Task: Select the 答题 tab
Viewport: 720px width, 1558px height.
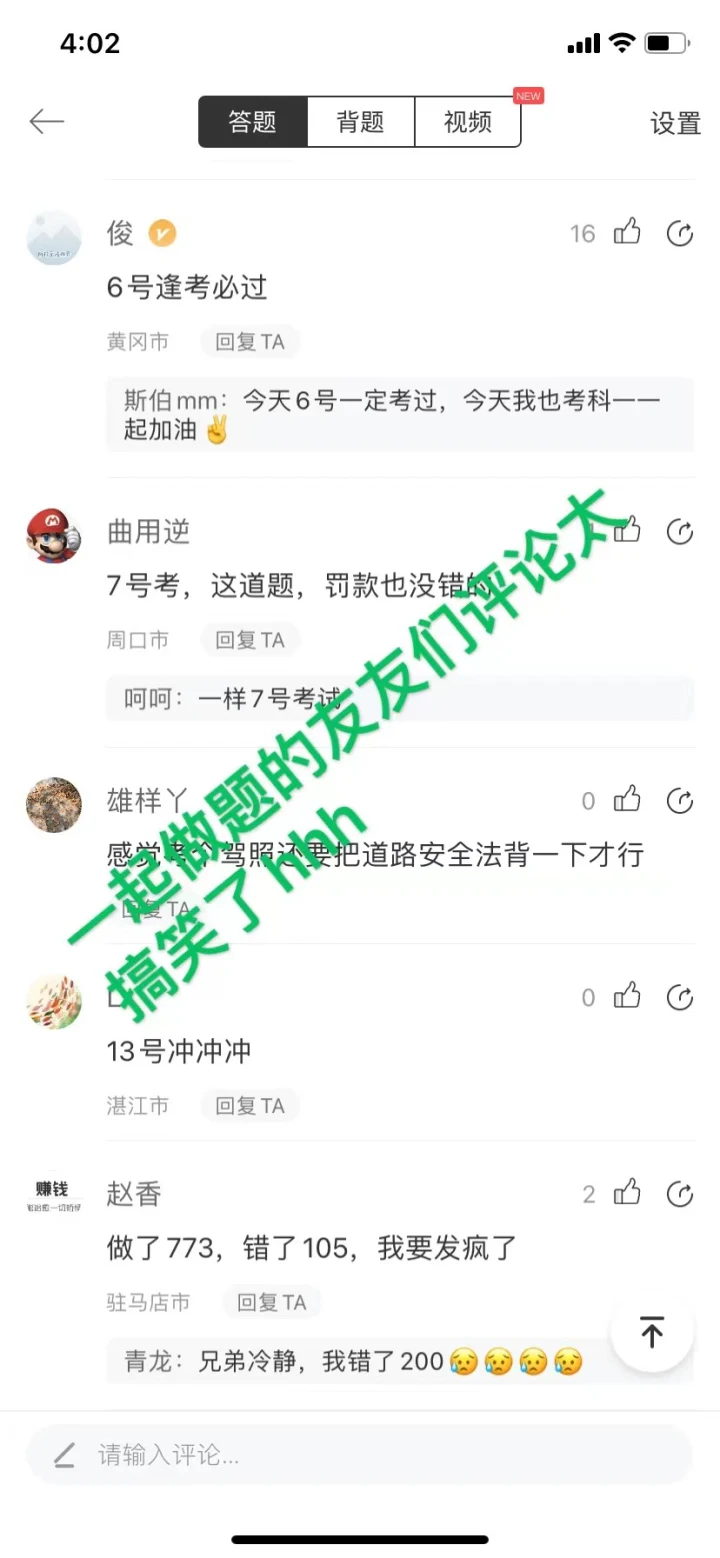Action: coord(253,122)
